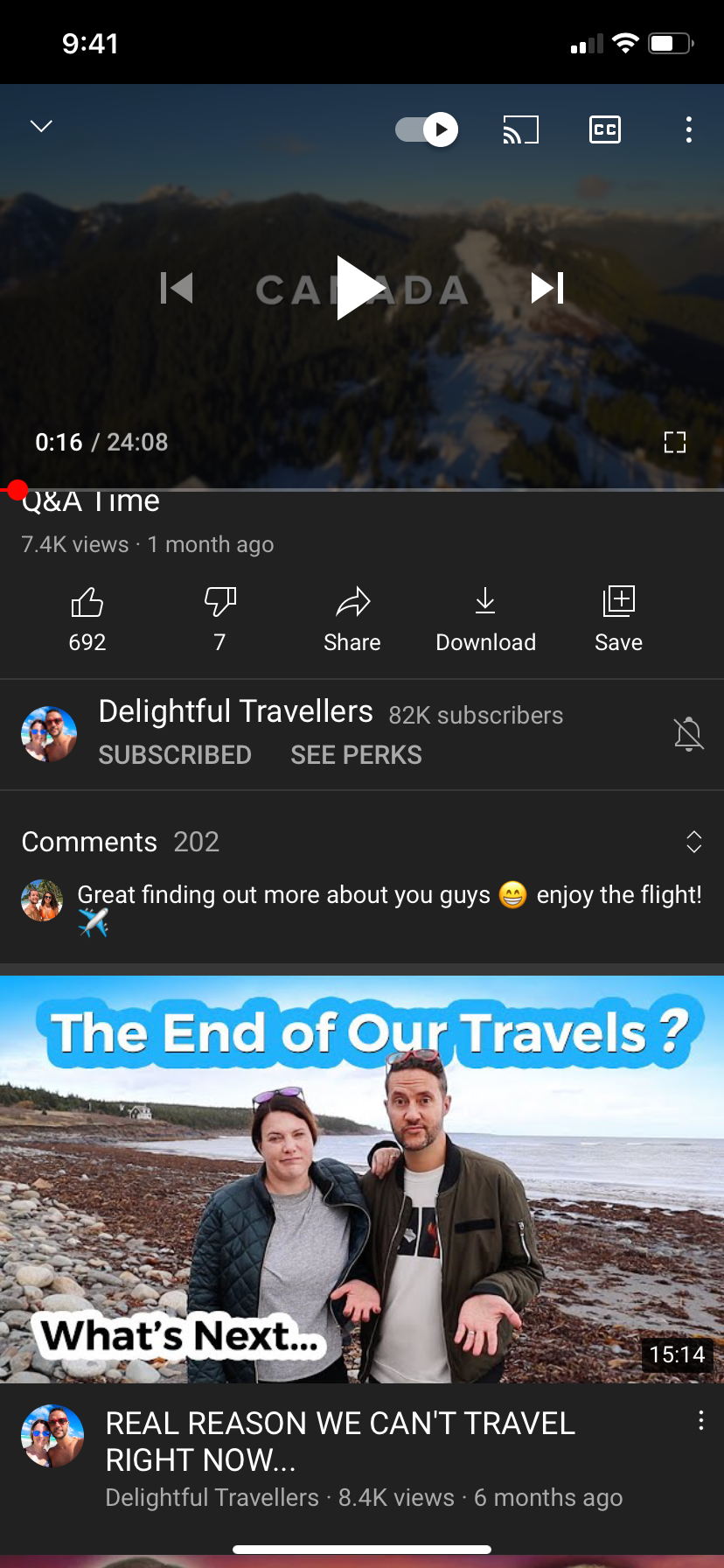Tap the SUBSCRIBED button

point(175,755)
